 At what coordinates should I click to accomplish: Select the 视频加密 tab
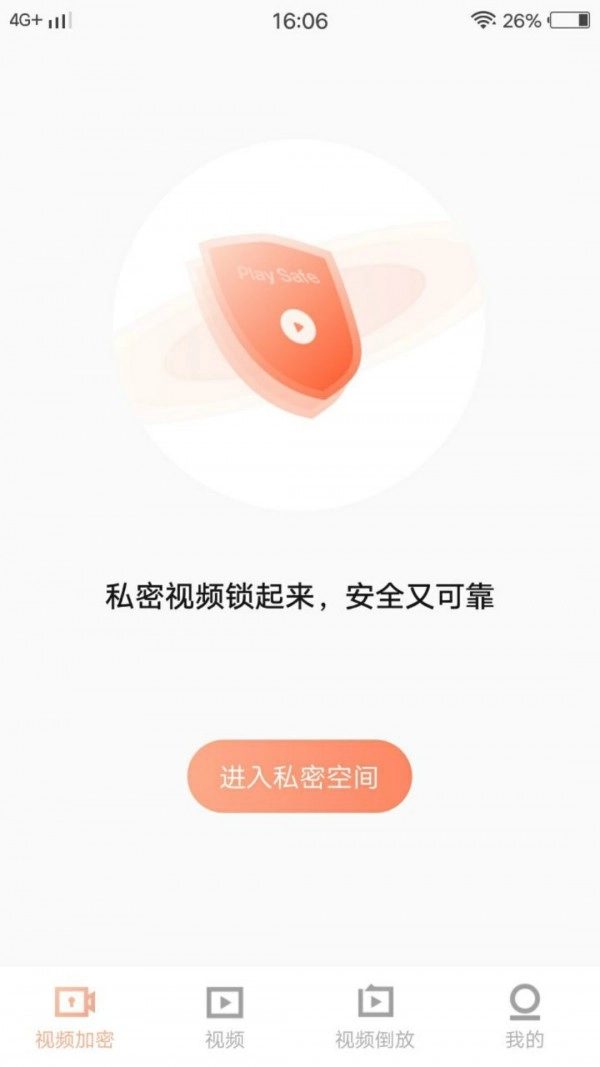click(75, 1016)
